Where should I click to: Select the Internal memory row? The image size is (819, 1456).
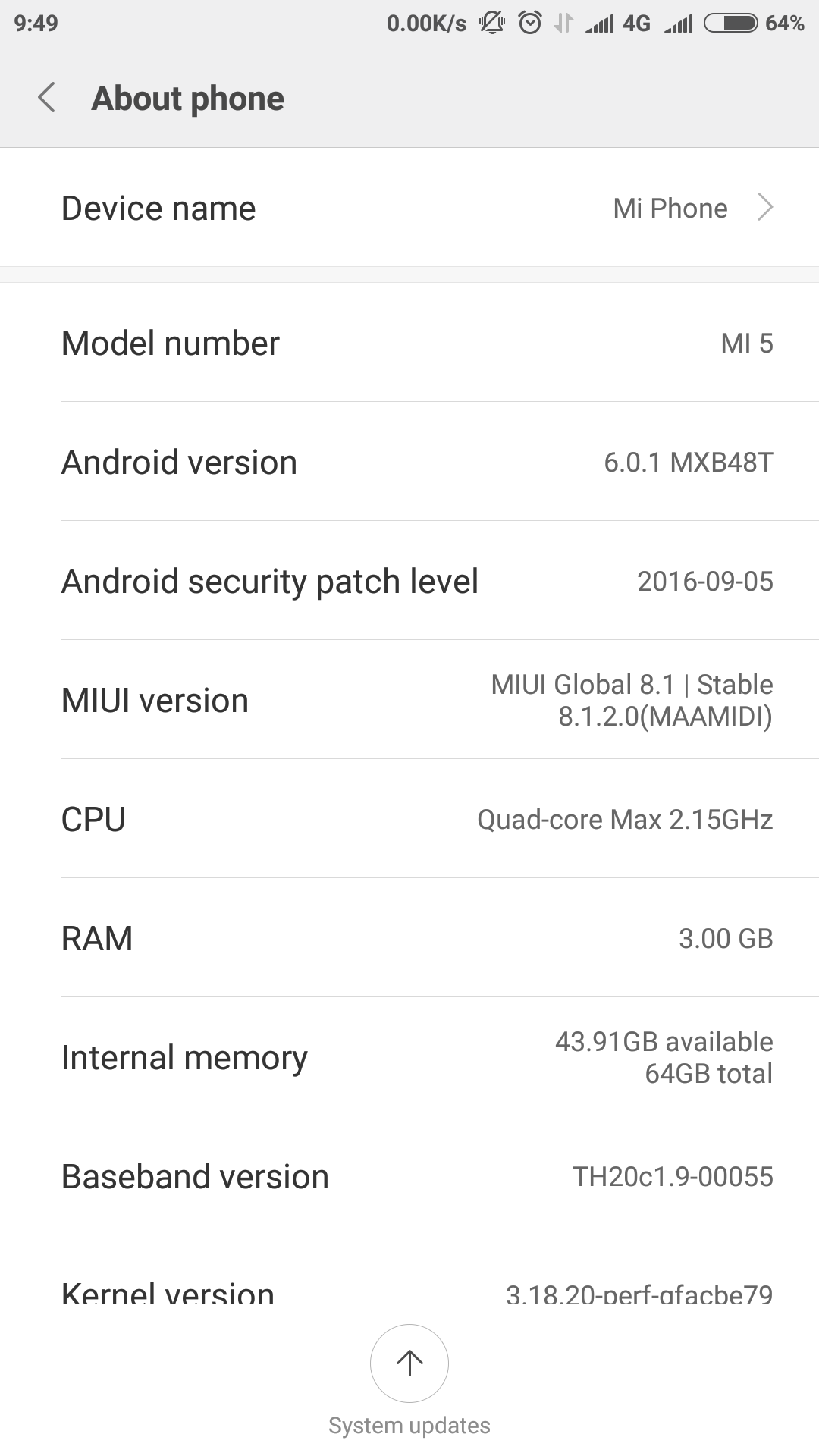point(409,1057)
